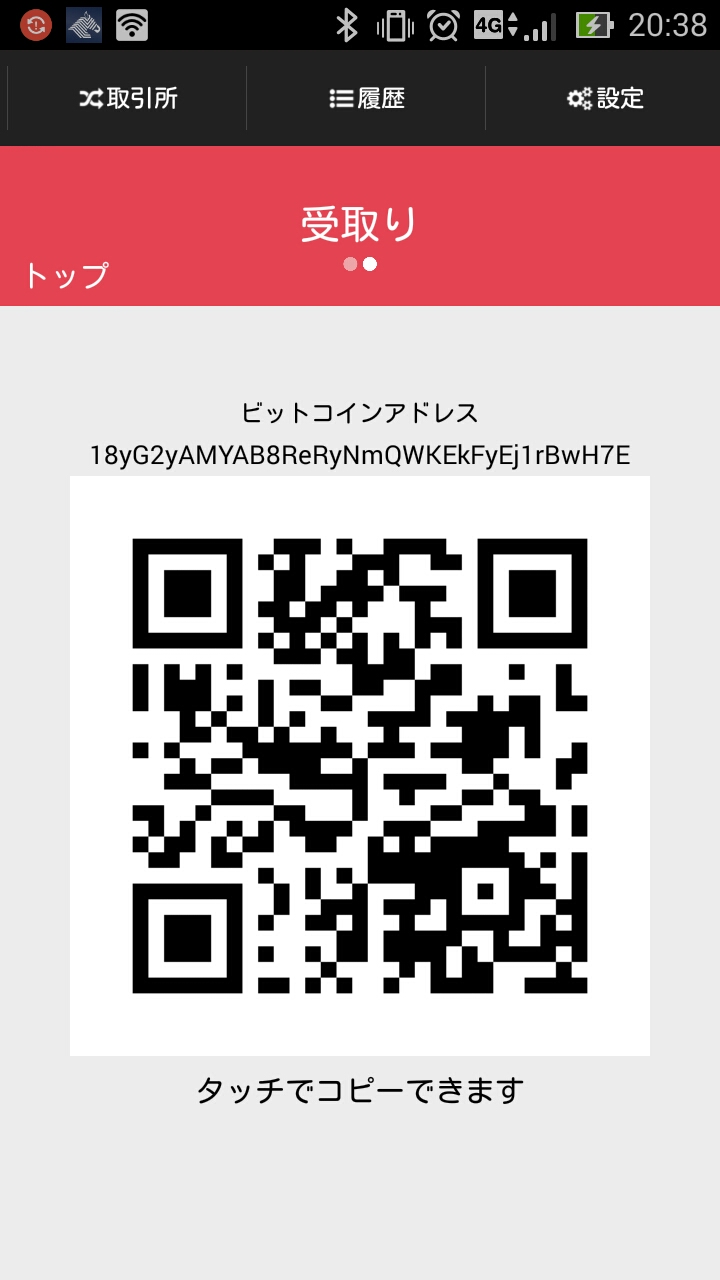Open the 取引所 exchange tab
This screenshot has height=1280, width=720.
click(x=127, y=98)
